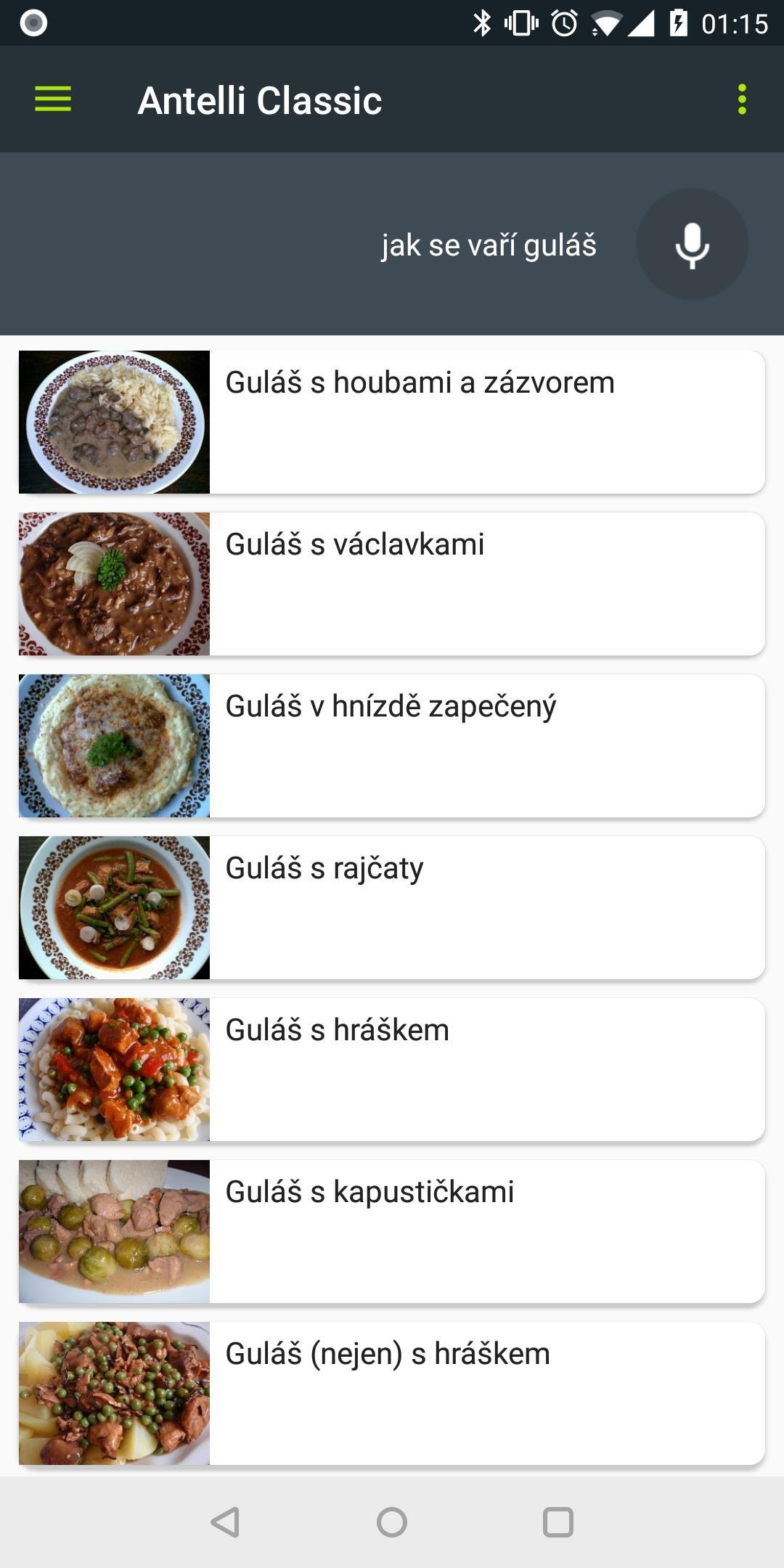784x1568 pixels.
Task: Tap the system home button
Action: tap(392, 1522)
